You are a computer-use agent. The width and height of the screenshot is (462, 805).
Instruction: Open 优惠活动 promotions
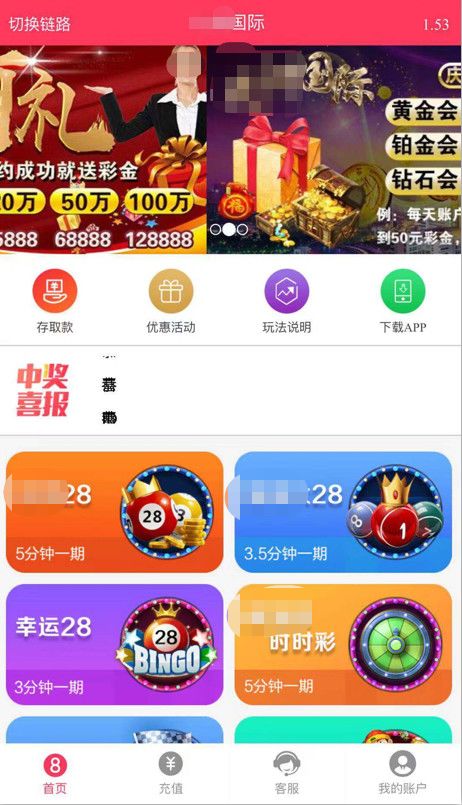pyautogui.click(x=171, y=302)
